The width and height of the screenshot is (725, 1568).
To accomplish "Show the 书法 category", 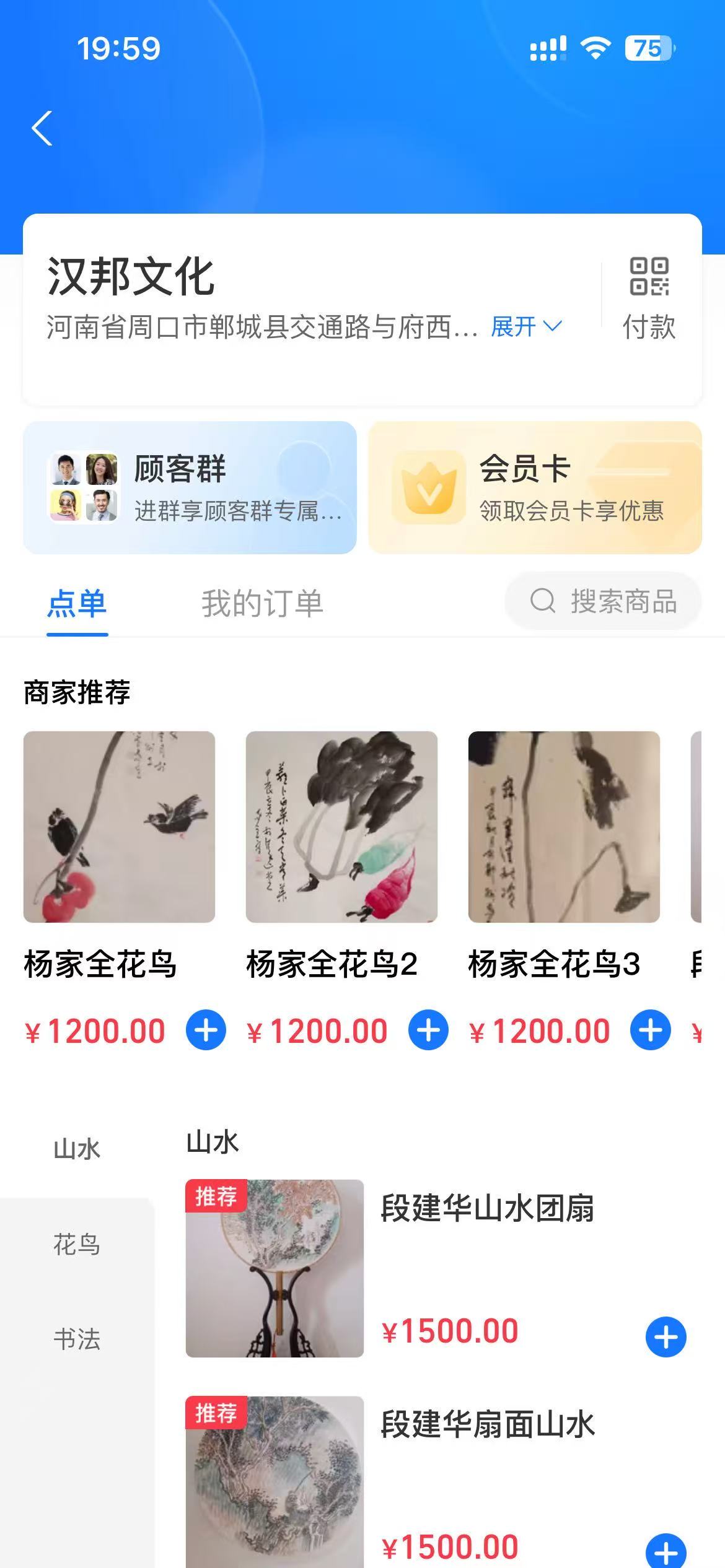I will (77, 1339).
